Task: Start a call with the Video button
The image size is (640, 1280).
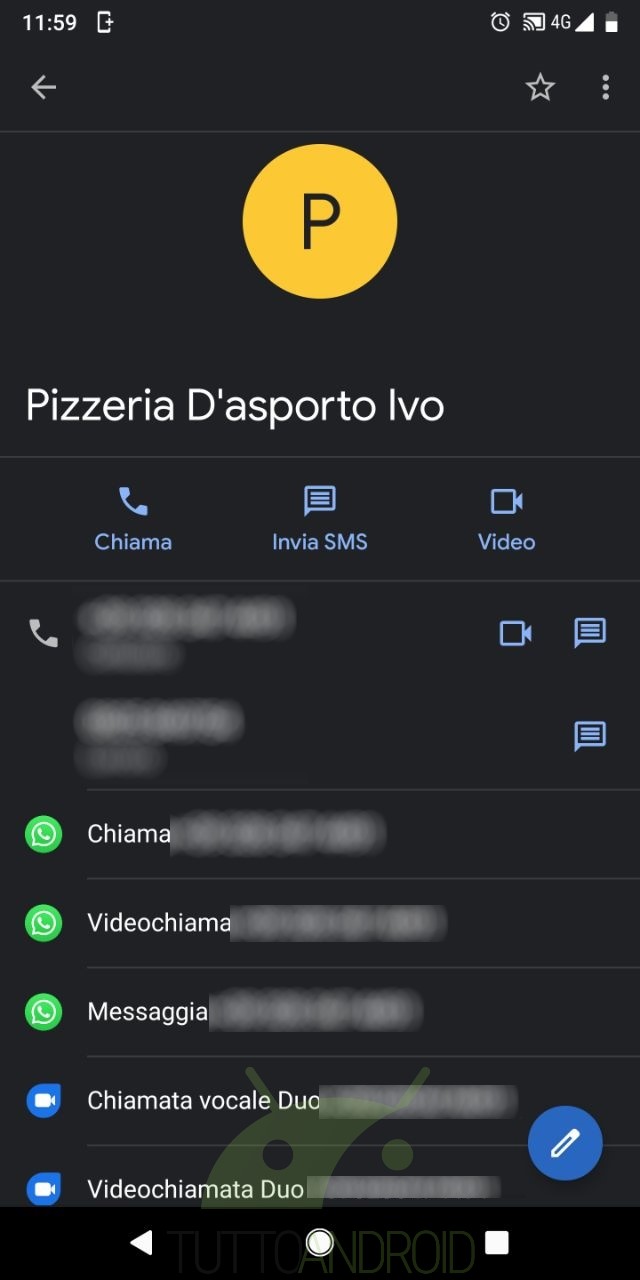Action: point(506,519)
